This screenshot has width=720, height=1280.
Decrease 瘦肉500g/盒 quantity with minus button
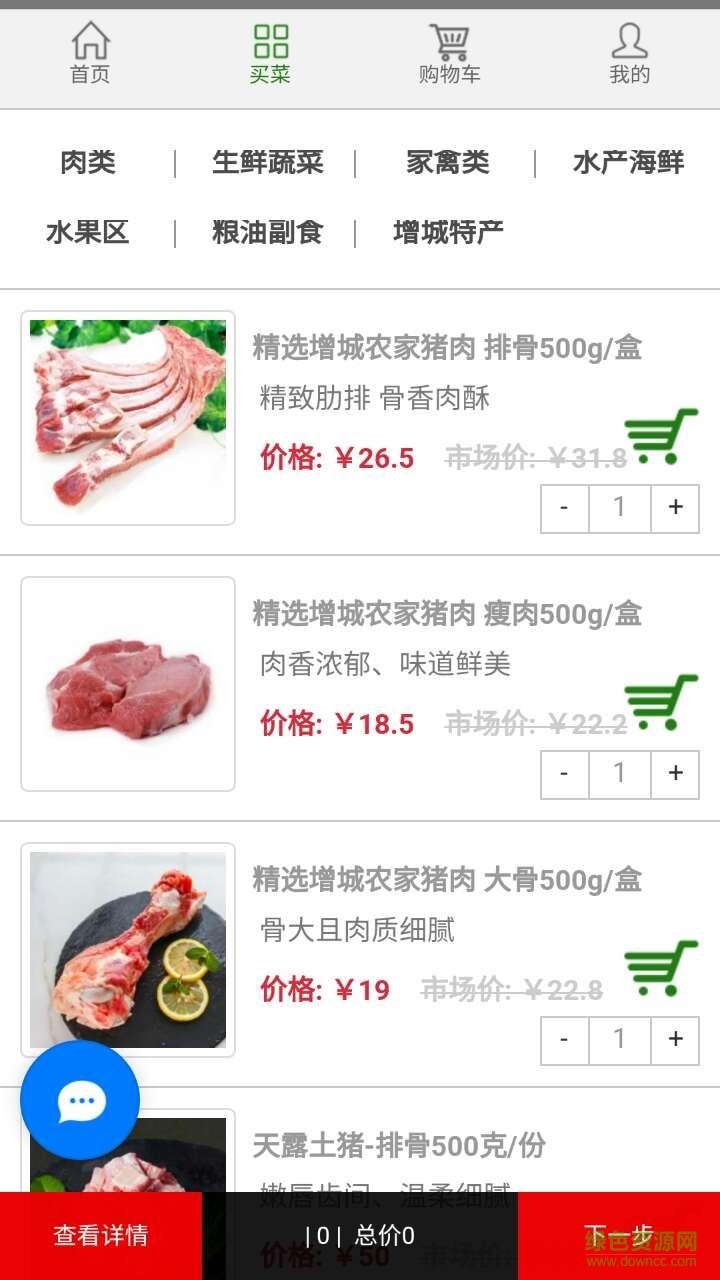pyautogui.click(x=564, y=773)
